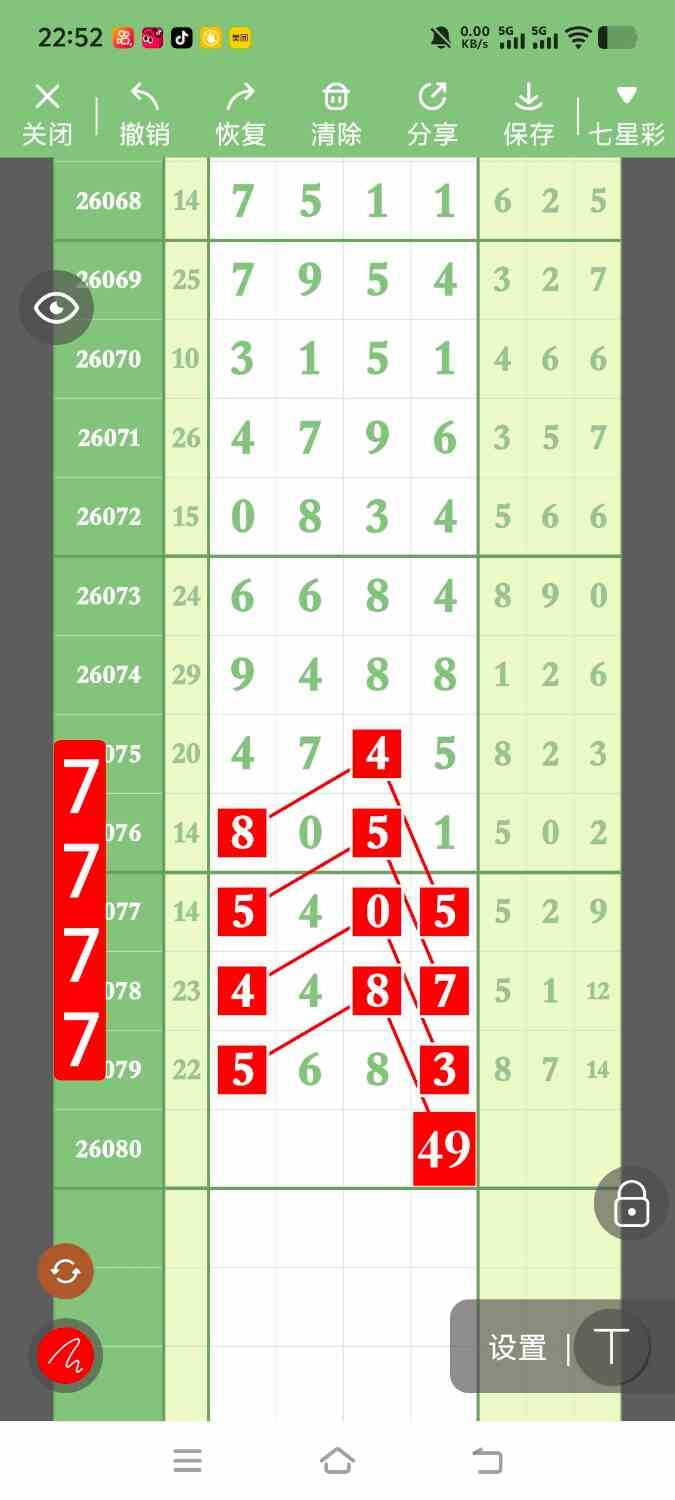Redo the mark with 恢复
Viewport: 675px width, 1500px height.
pos(240,115)
